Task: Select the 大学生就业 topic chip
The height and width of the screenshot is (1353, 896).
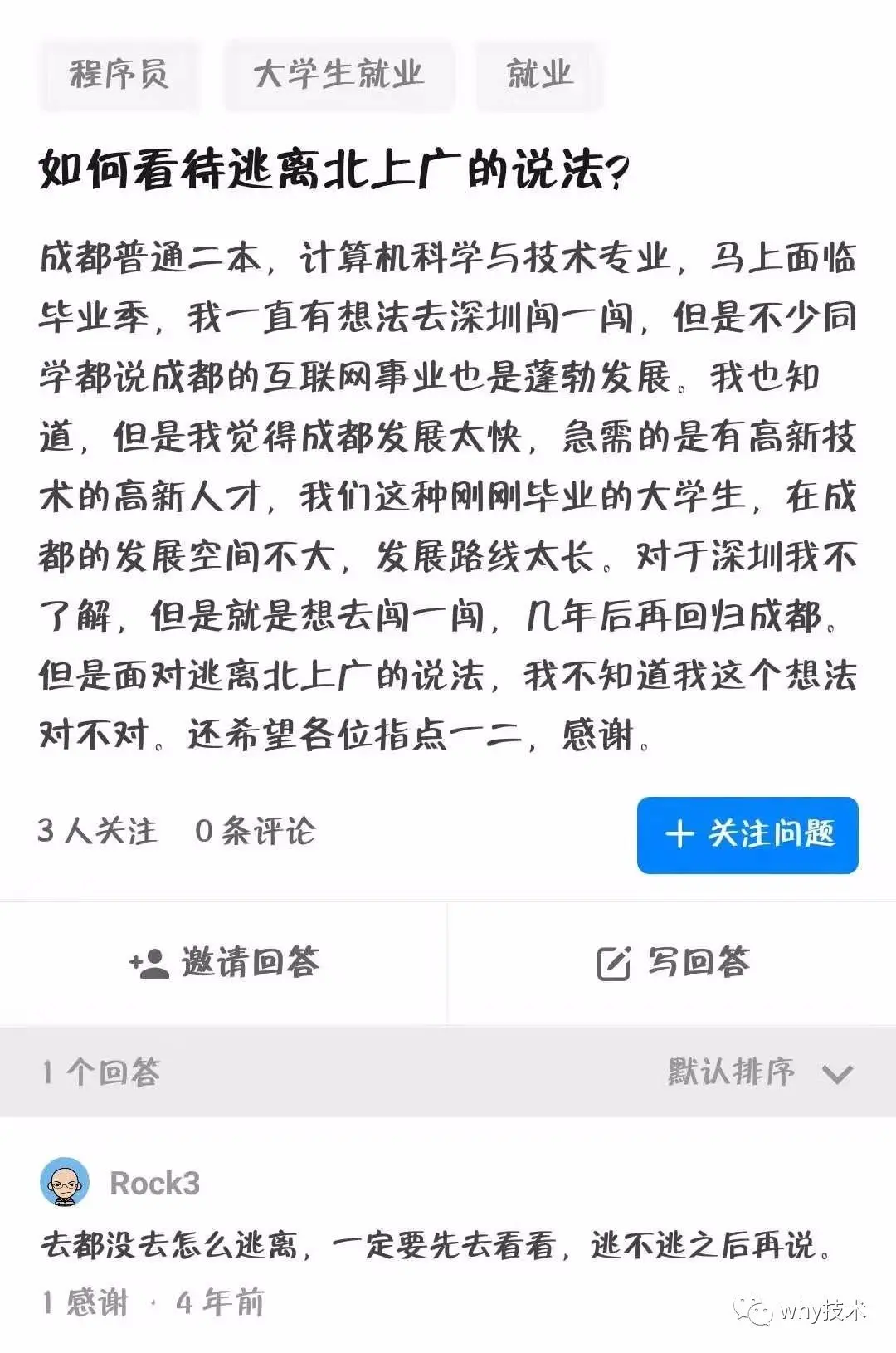Action: click(338, 75)
